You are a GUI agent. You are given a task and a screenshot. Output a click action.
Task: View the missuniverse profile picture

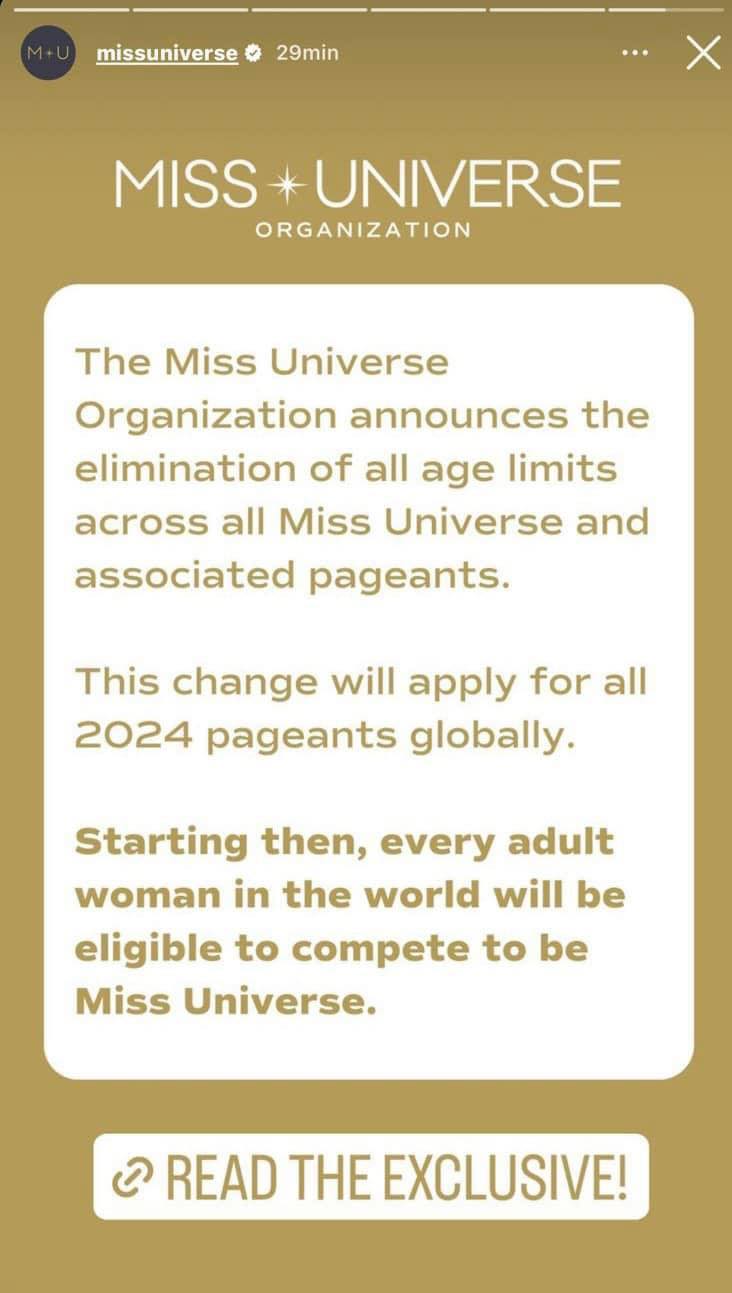[x=47, y=53]
